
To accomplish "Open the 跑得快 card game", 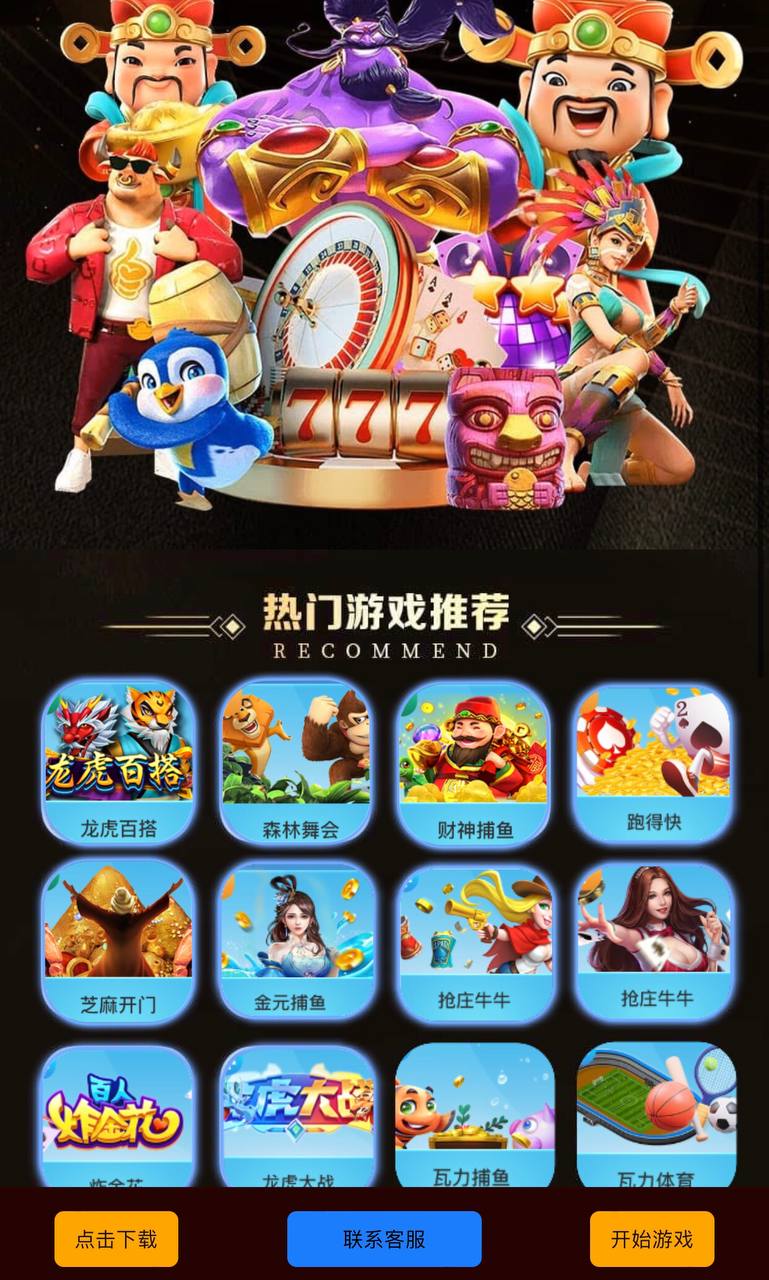I will click(653, 762).
